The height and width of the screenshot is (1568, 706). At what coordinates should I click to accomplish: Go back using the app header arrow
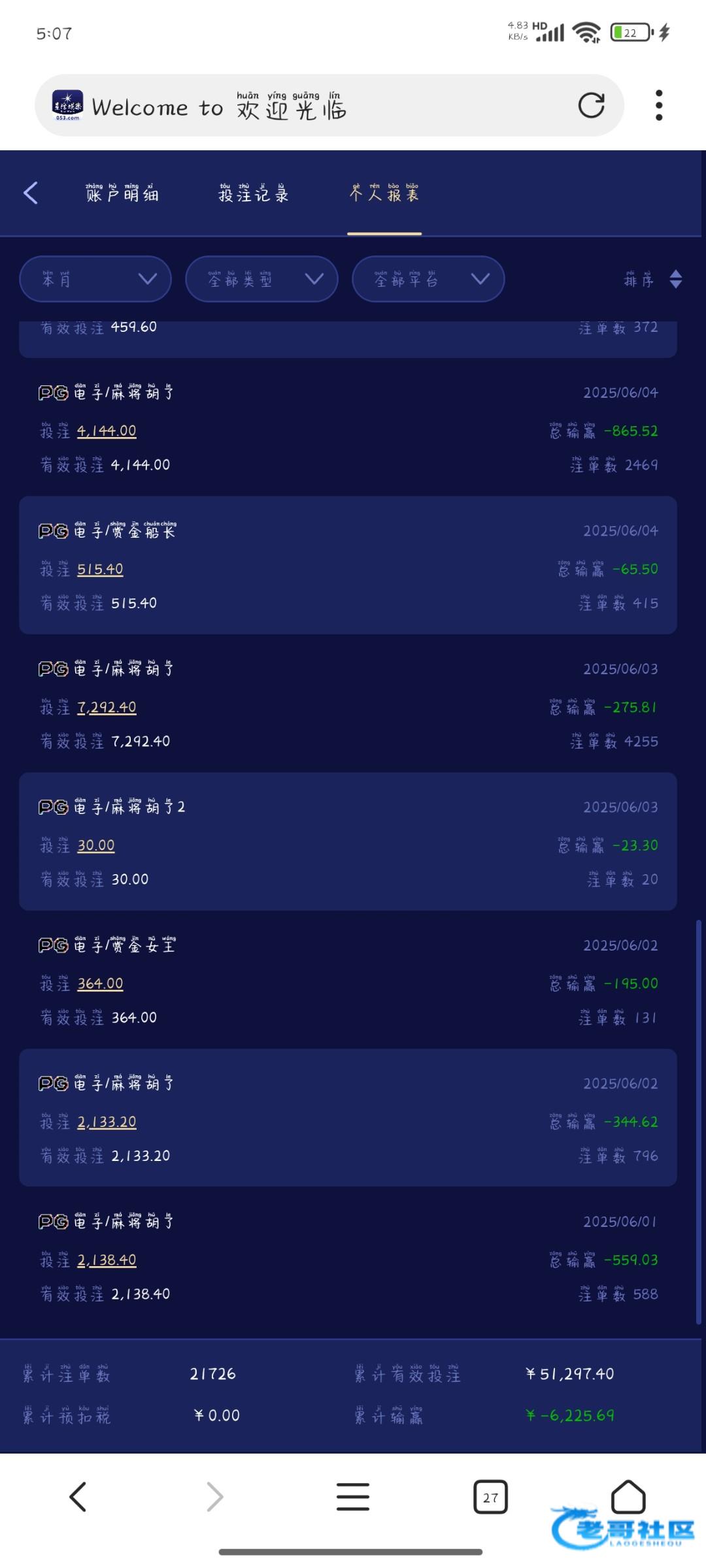[x=31, y=193]
